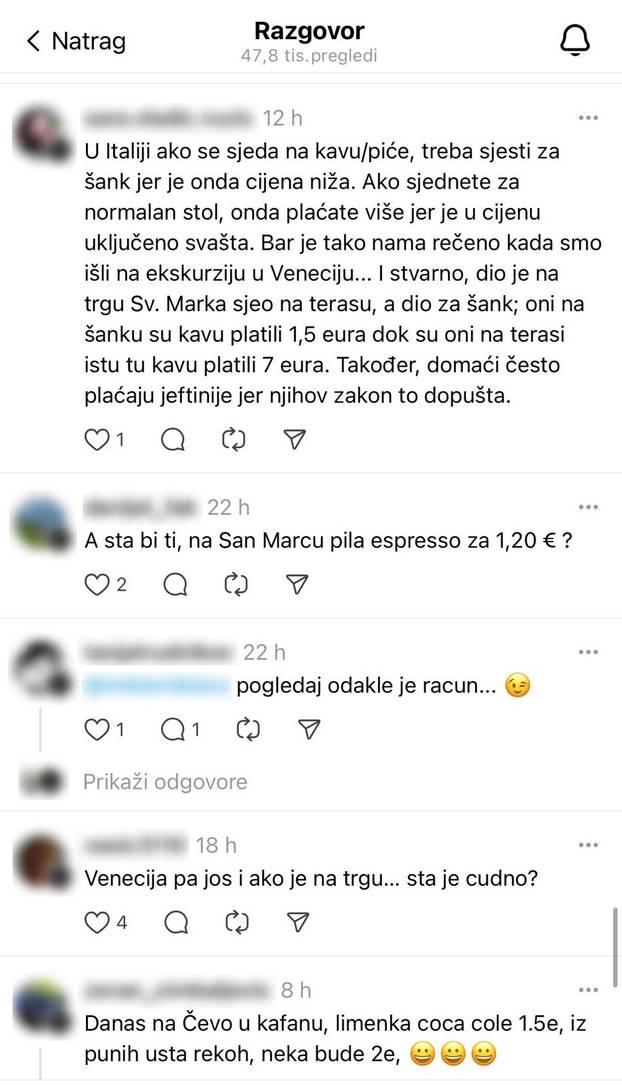Screen dimensions: 622x1085
Task: Reply to the Italy kava/piće comment
Action: pos(172,439)
